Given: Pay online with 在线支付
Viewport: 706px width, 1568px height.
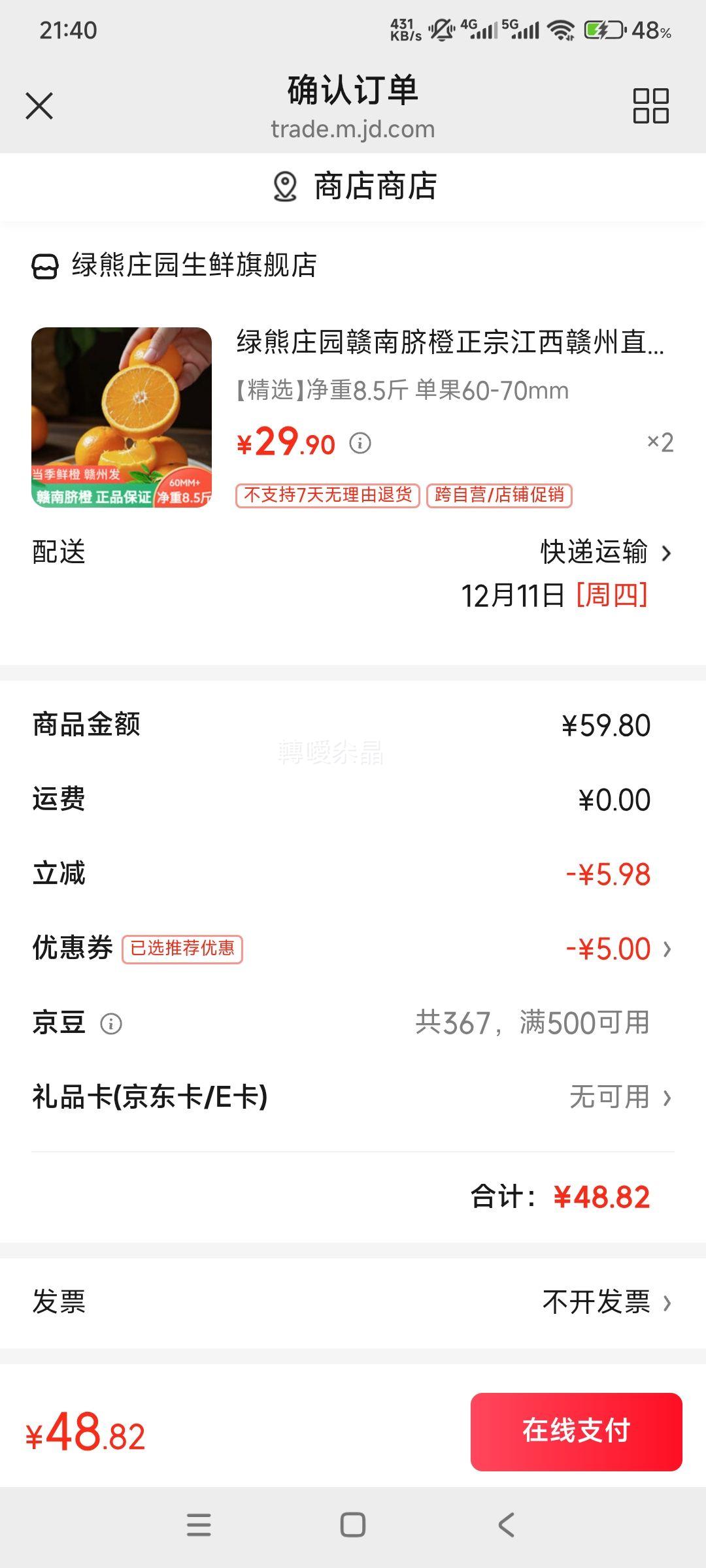Looking at the screenshot, I should pos(576,1431).
